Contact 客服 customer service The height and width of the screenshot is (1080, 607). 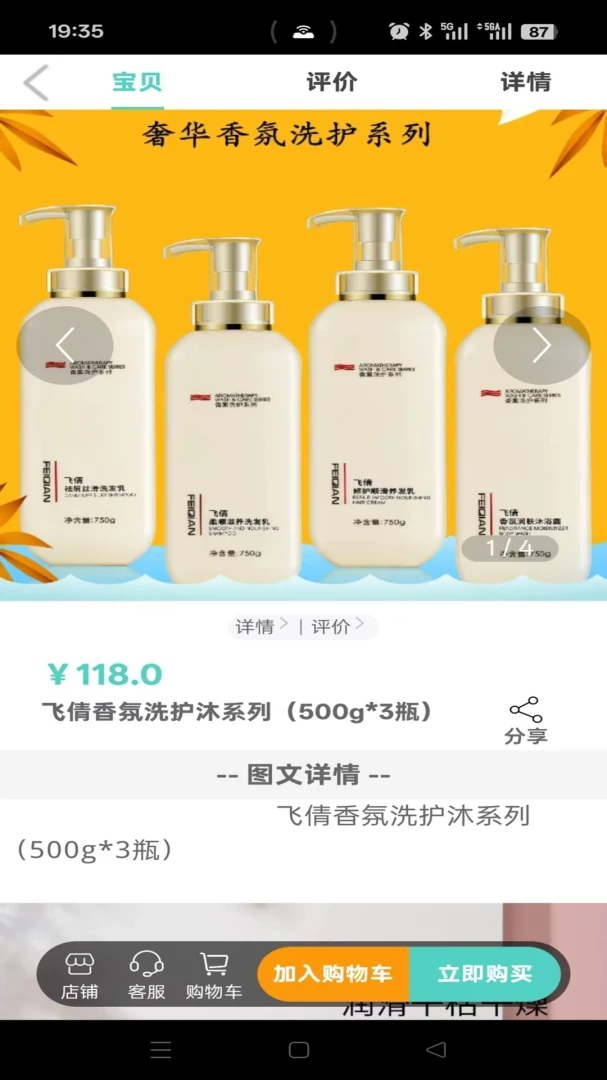tap(147, 976)
